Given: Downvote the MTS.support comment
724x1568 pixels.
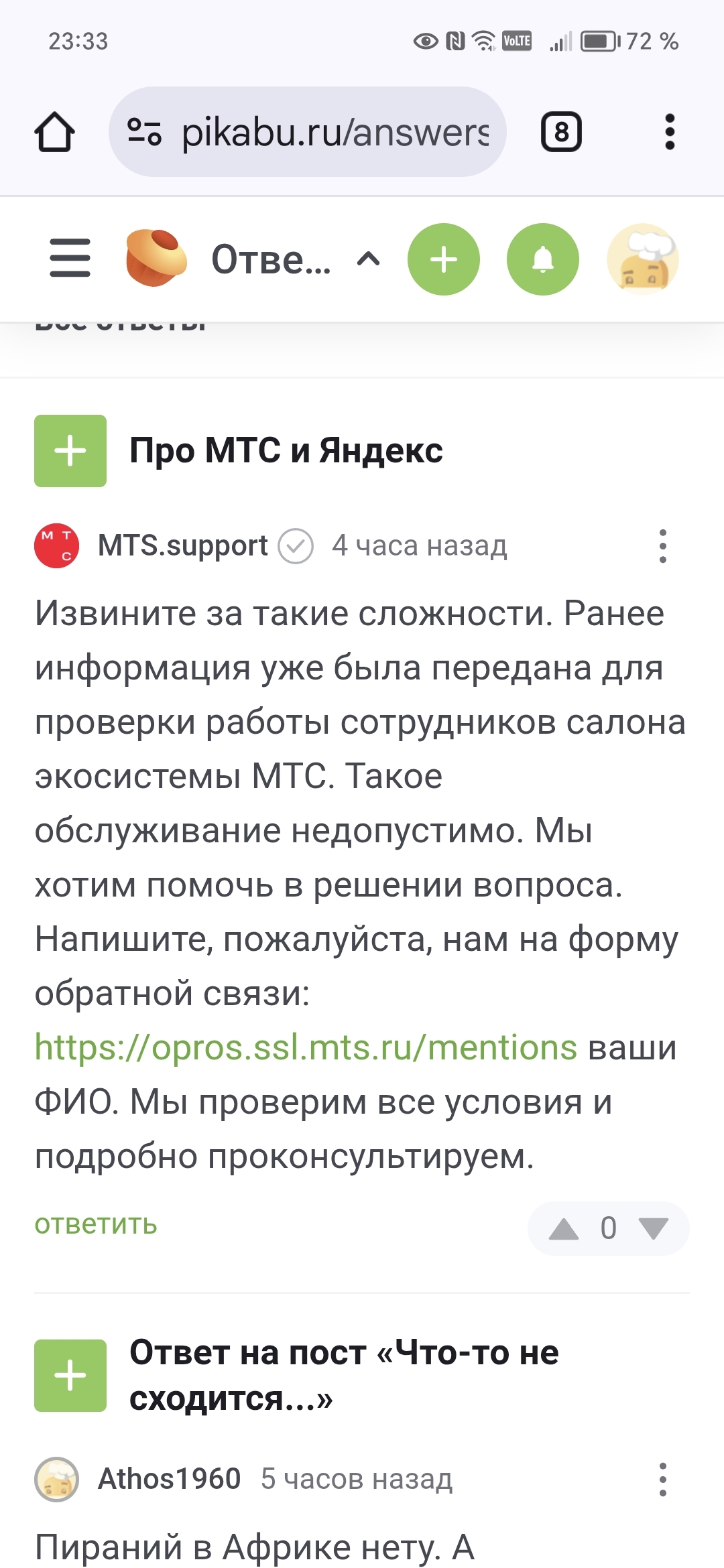Looking at the screenshot, I should tap(654, 1228).
